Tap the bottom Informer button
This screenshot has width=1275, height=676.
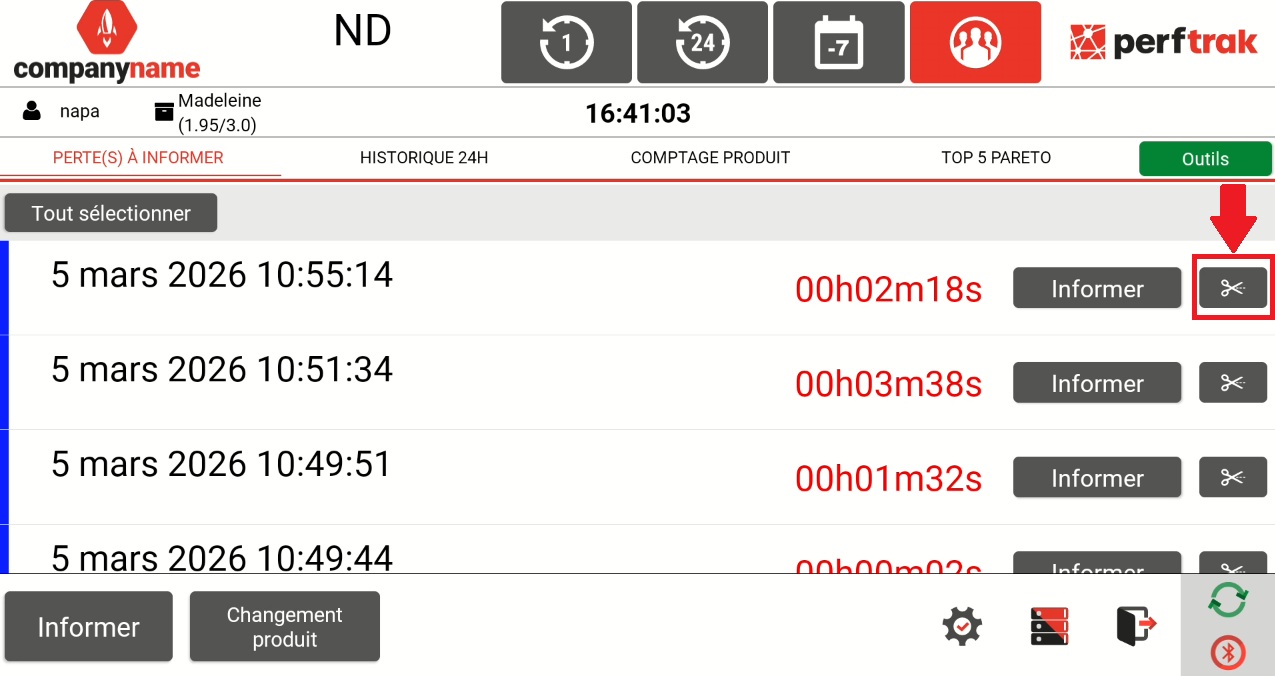(88, 627)
